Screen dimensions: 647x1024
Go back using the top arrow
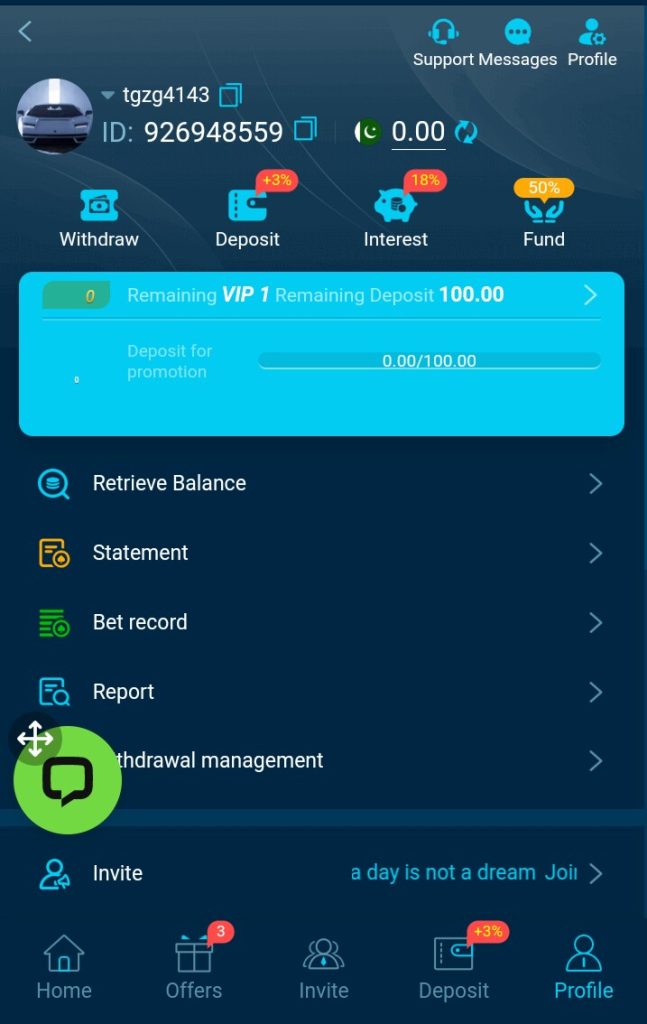26,32
